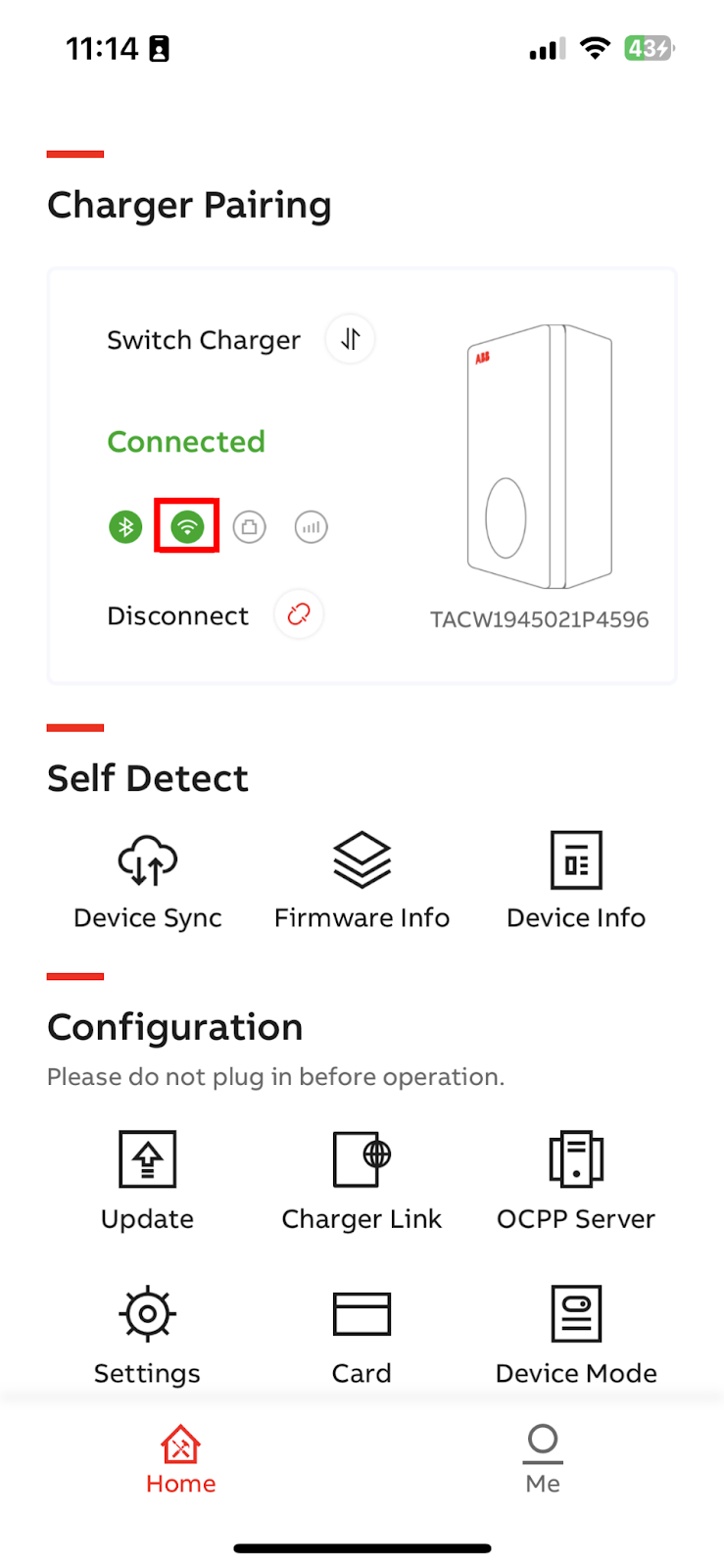Disconnect the paired charger
Screen dimensions: 724x1568
(x=299, y=614)
